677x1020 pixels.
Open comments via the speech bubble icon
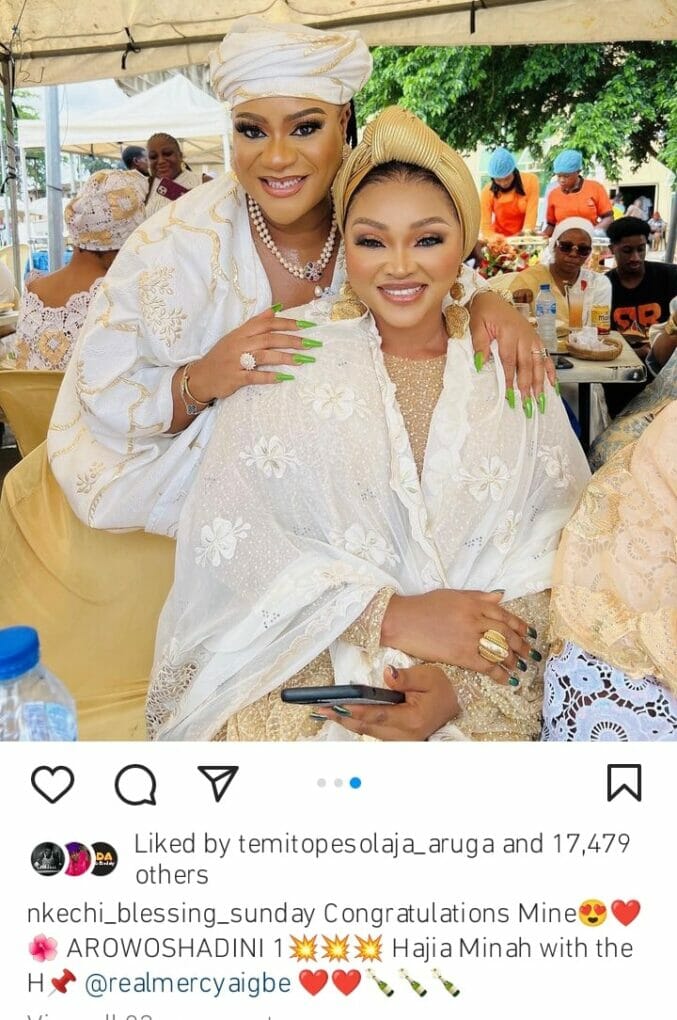[x=135, y=784]
